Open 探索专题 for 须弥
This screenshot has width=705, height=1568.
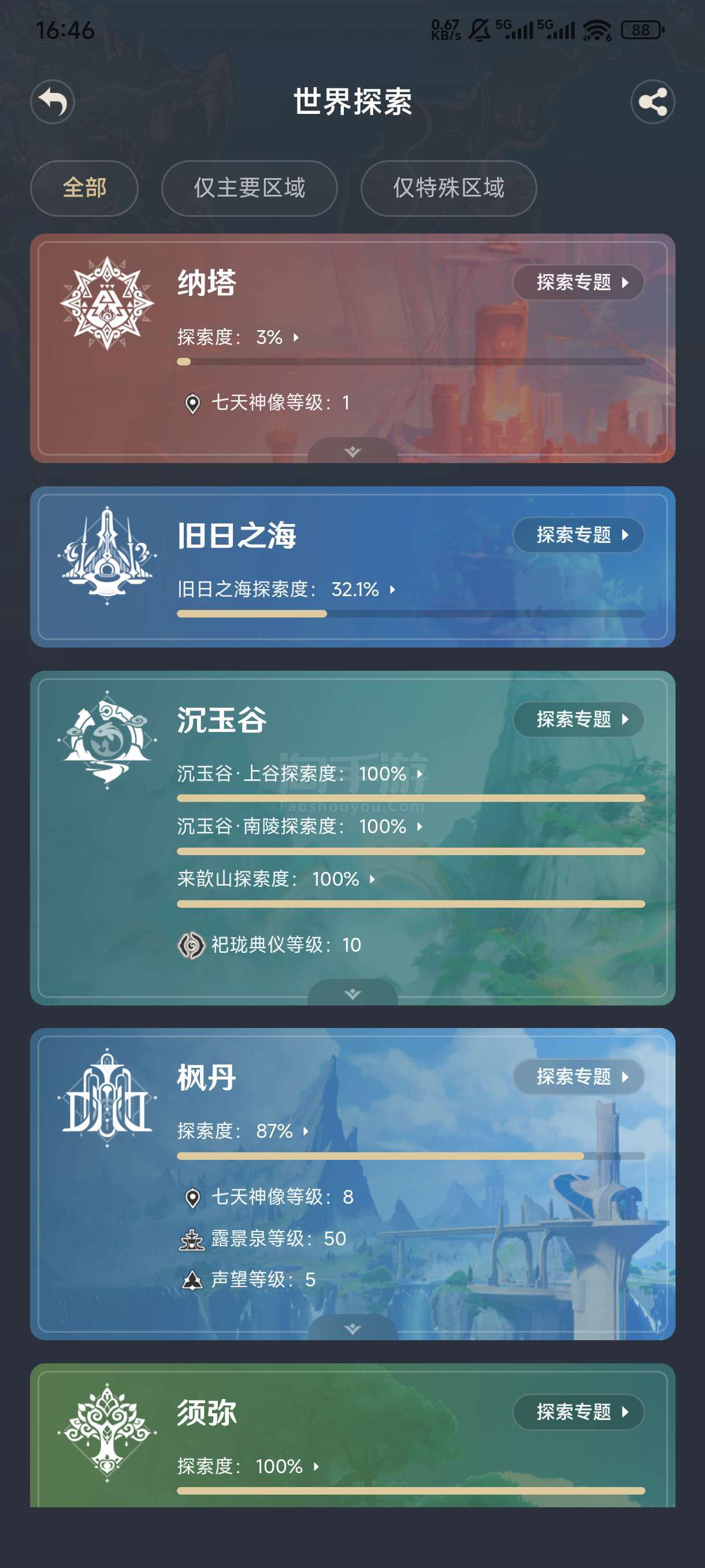click(x=578, y=1411)
